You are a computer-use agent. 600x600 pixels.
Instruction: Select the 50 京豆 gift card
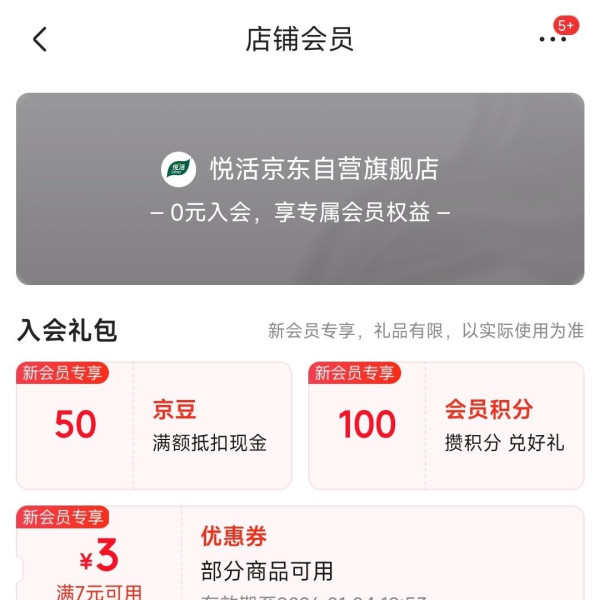pyautogui.click(x=154, y=425)
